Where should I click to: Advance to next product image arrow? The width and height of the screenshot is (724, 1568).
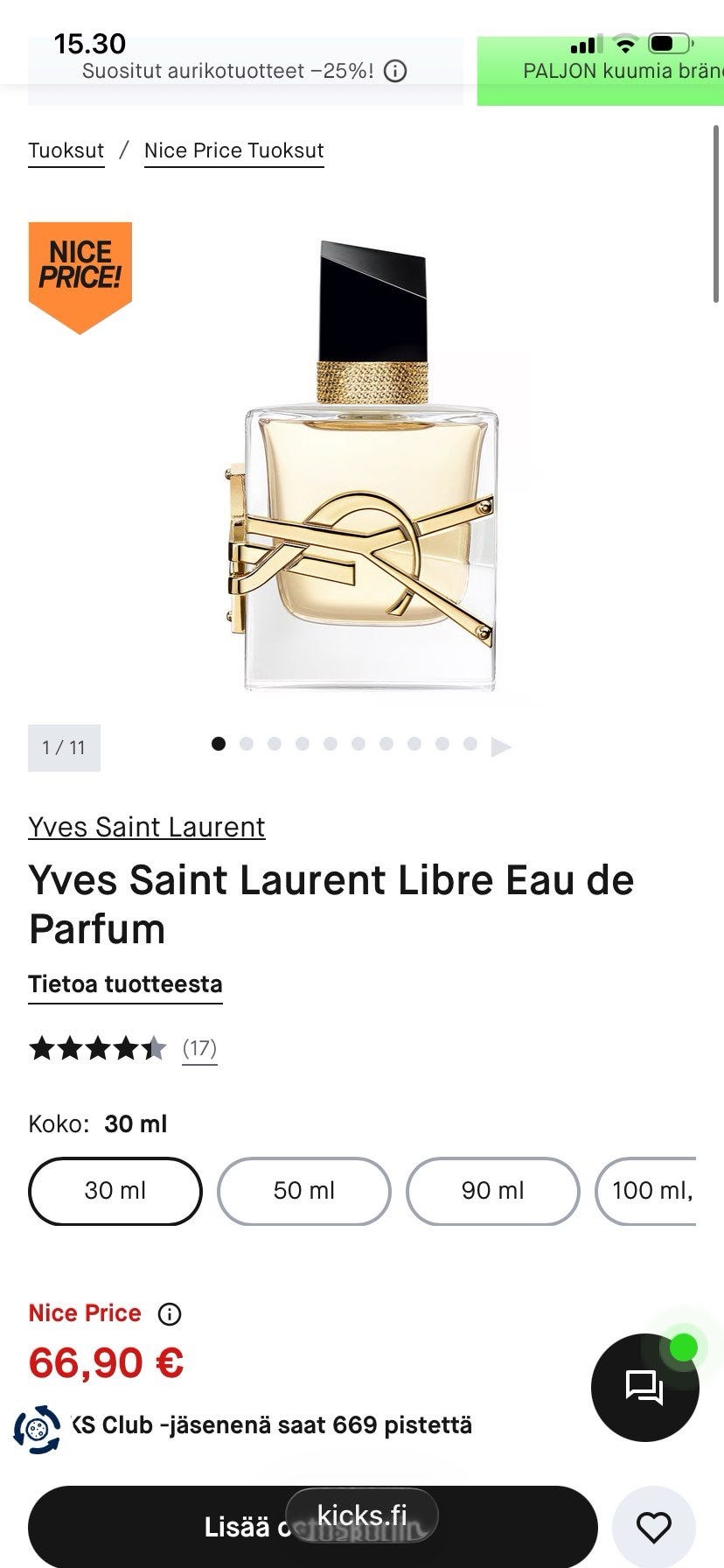tap(501, 746)
